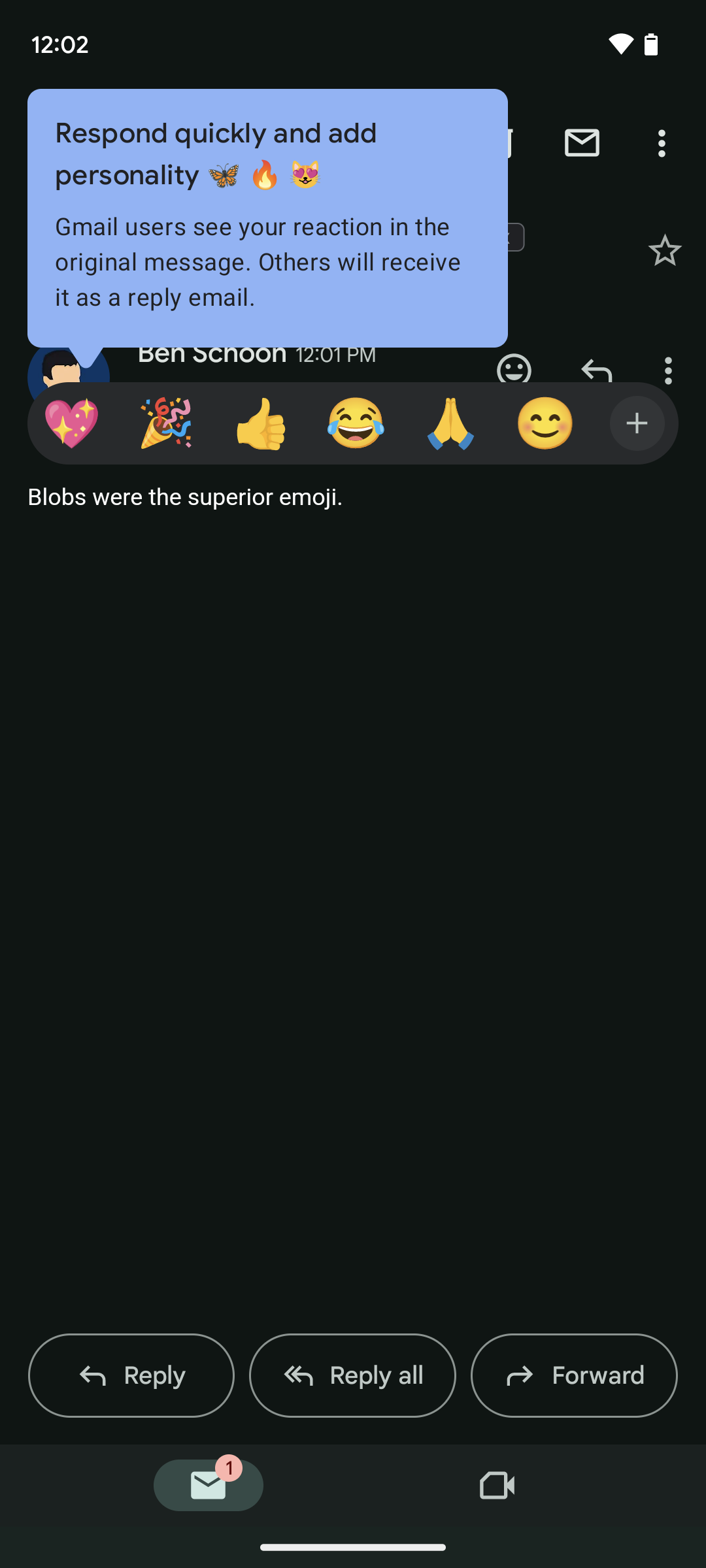
Task: Select the camera icon for Meet
Action: pos(496,1485)
